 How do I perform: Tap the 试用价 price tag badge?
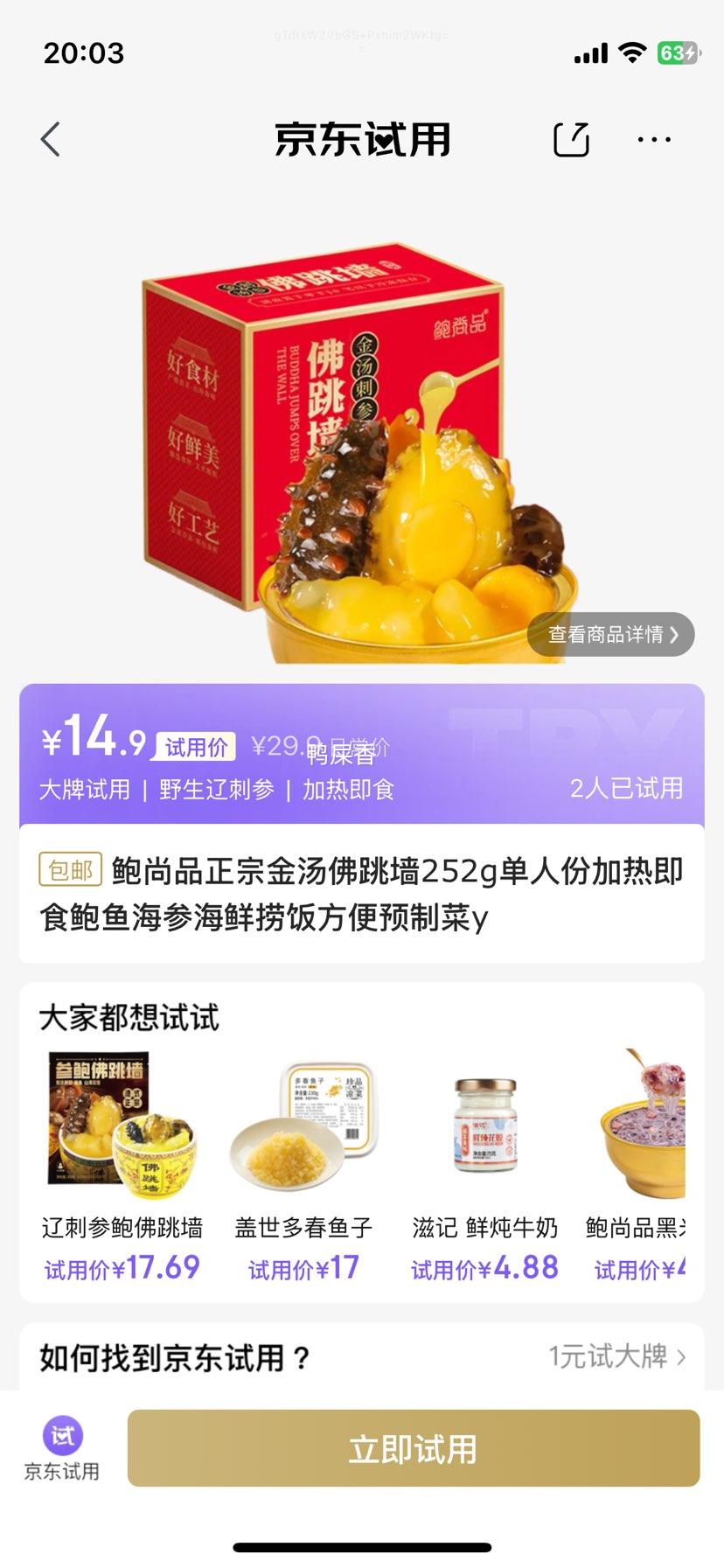pos(193,746)
